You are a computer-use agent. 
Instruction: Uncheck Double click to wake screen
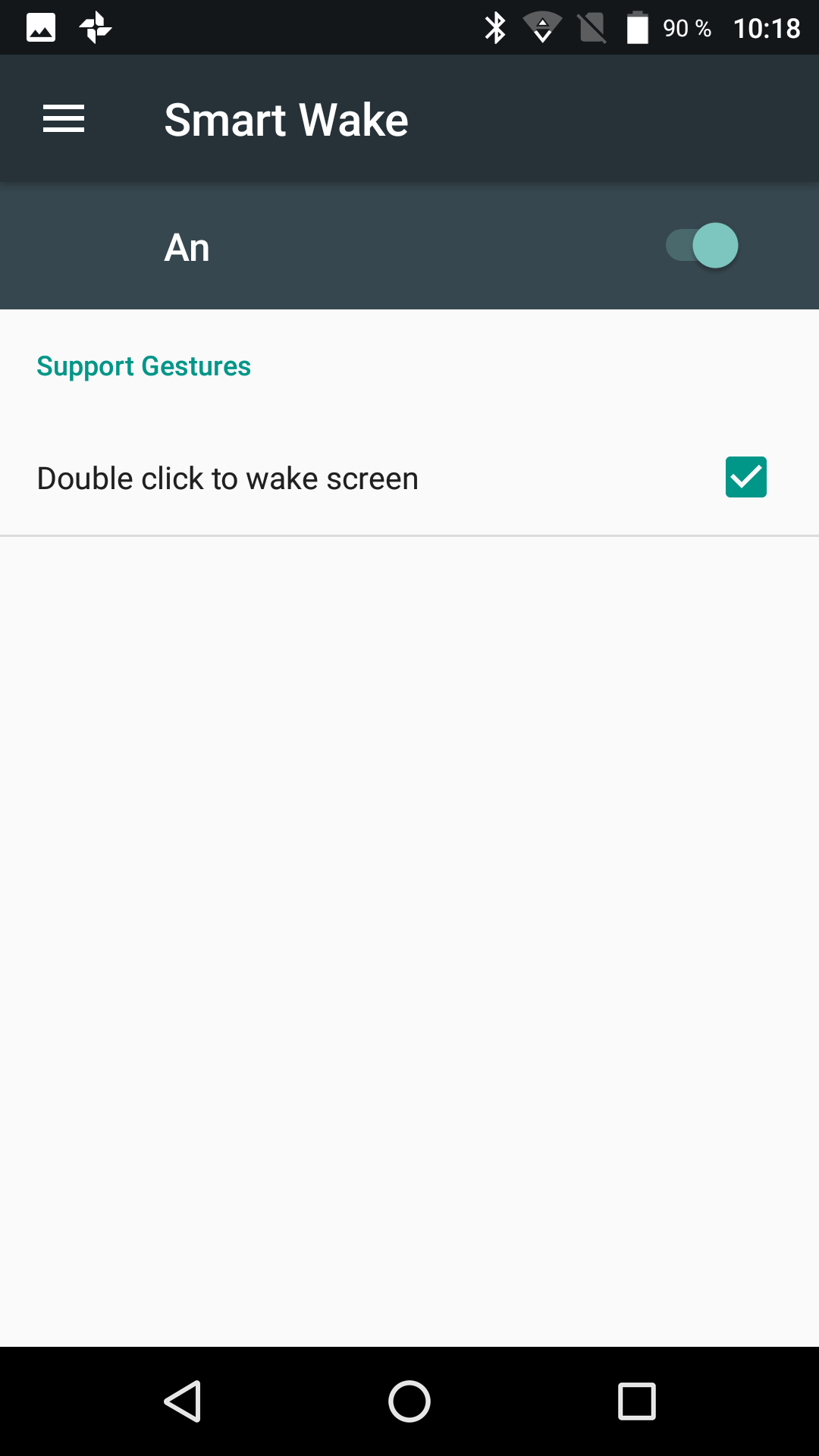coord(745,478)
